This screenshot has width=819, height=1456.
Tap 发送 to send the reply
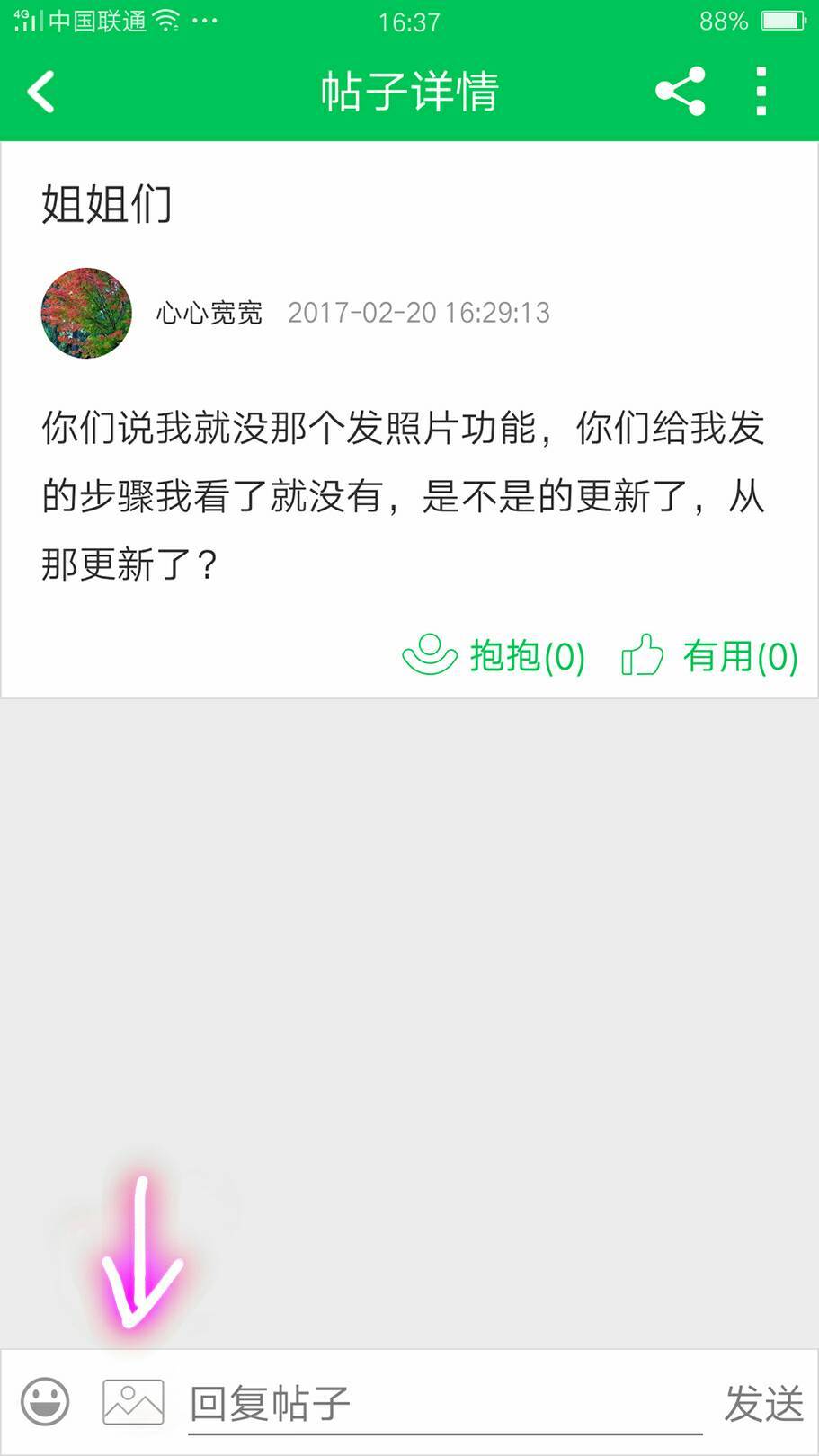click(763, 1403)
